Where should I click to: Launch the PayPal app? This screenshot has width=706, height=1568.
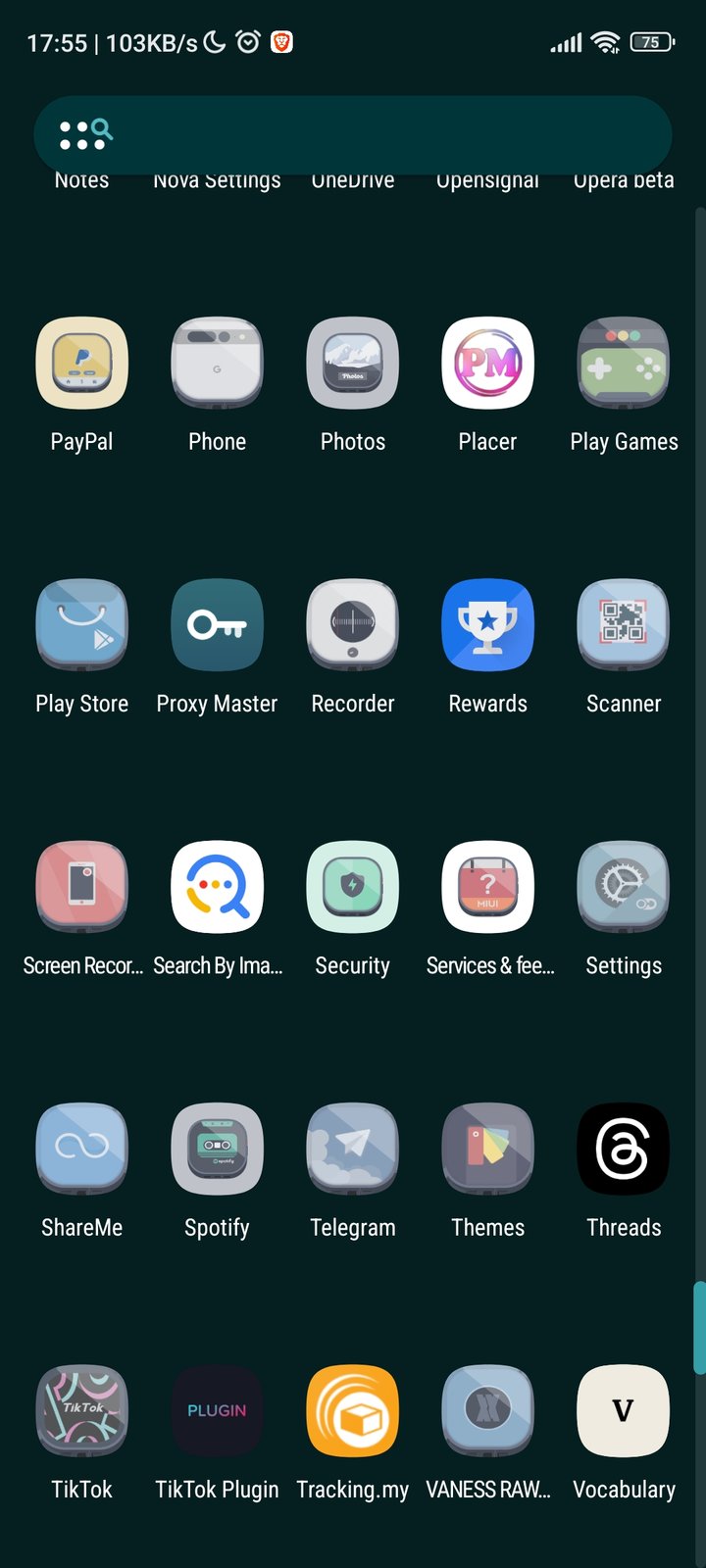[82, 364]
